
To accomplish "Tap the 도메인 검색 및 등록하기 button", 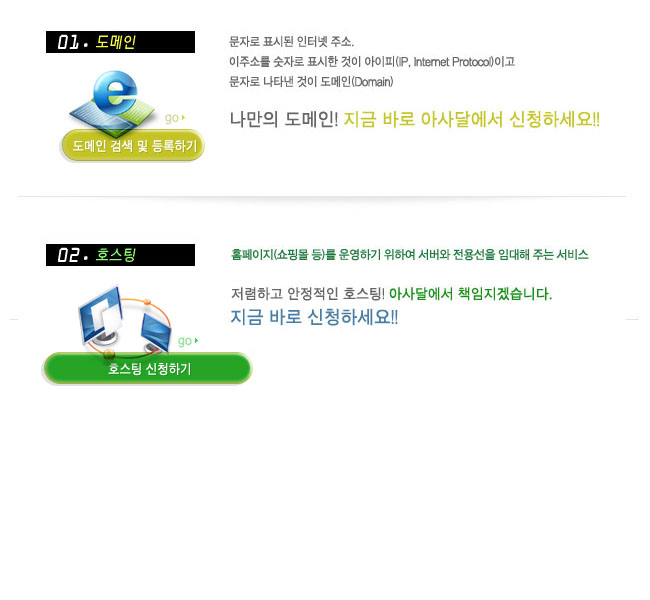I will click(x=133, y=146).
